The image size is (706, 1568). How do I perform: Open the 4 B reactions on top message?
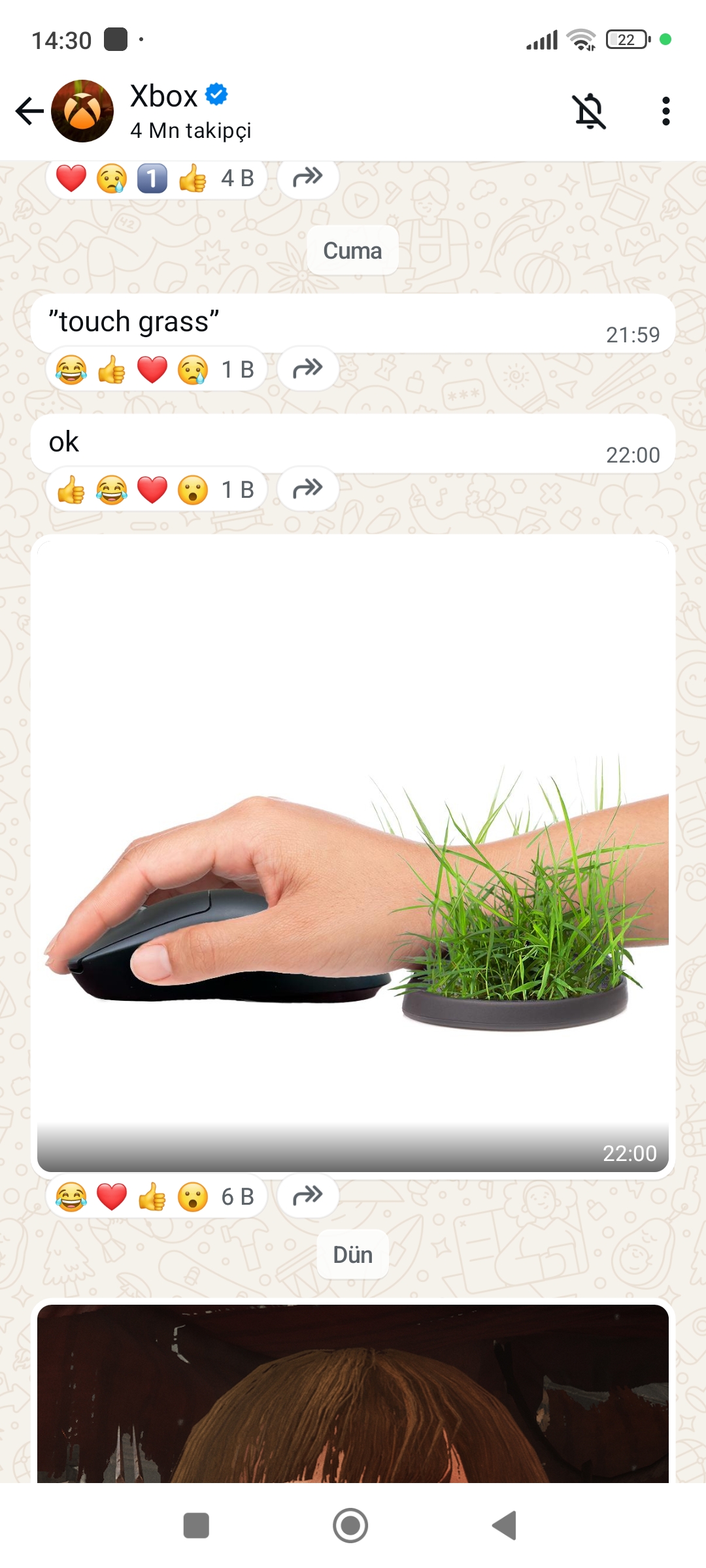(156, 178)
